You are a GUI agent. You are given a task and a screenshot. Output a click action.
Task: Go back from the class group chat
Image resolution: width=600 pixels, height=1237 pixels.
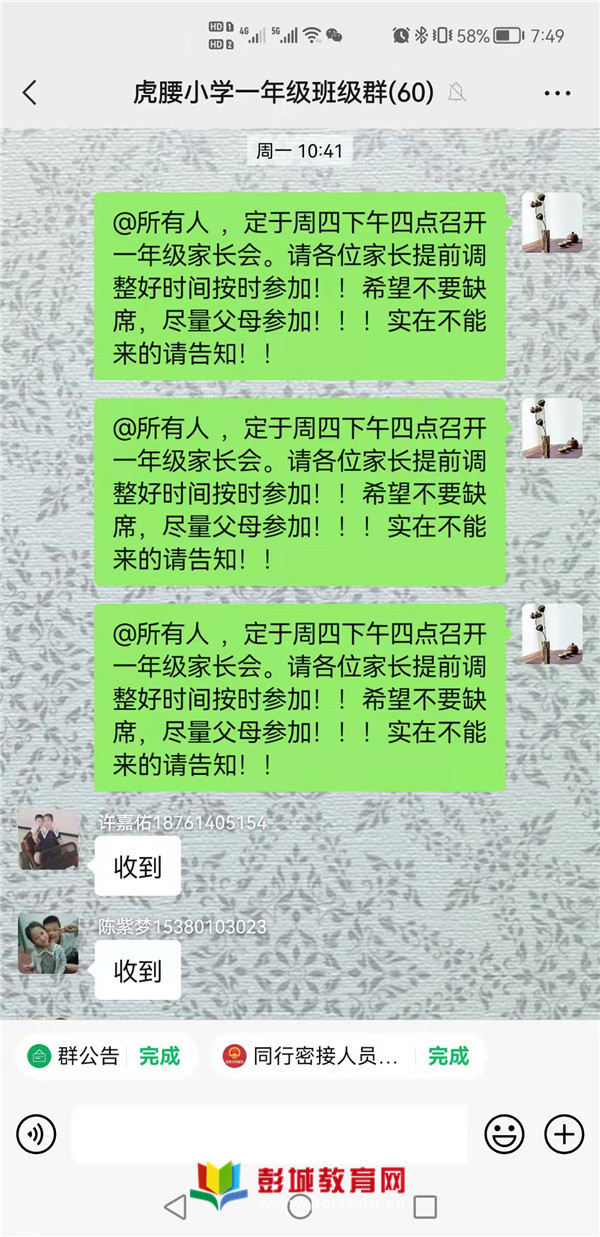[x=30, y=93]
